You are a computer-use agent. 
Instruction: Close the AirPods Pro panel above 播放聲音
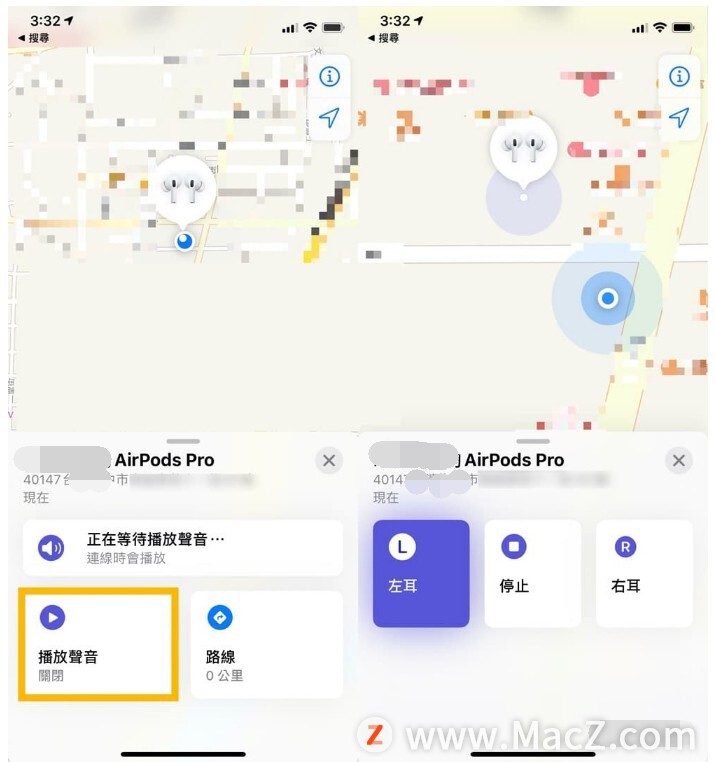coord(328,460)
